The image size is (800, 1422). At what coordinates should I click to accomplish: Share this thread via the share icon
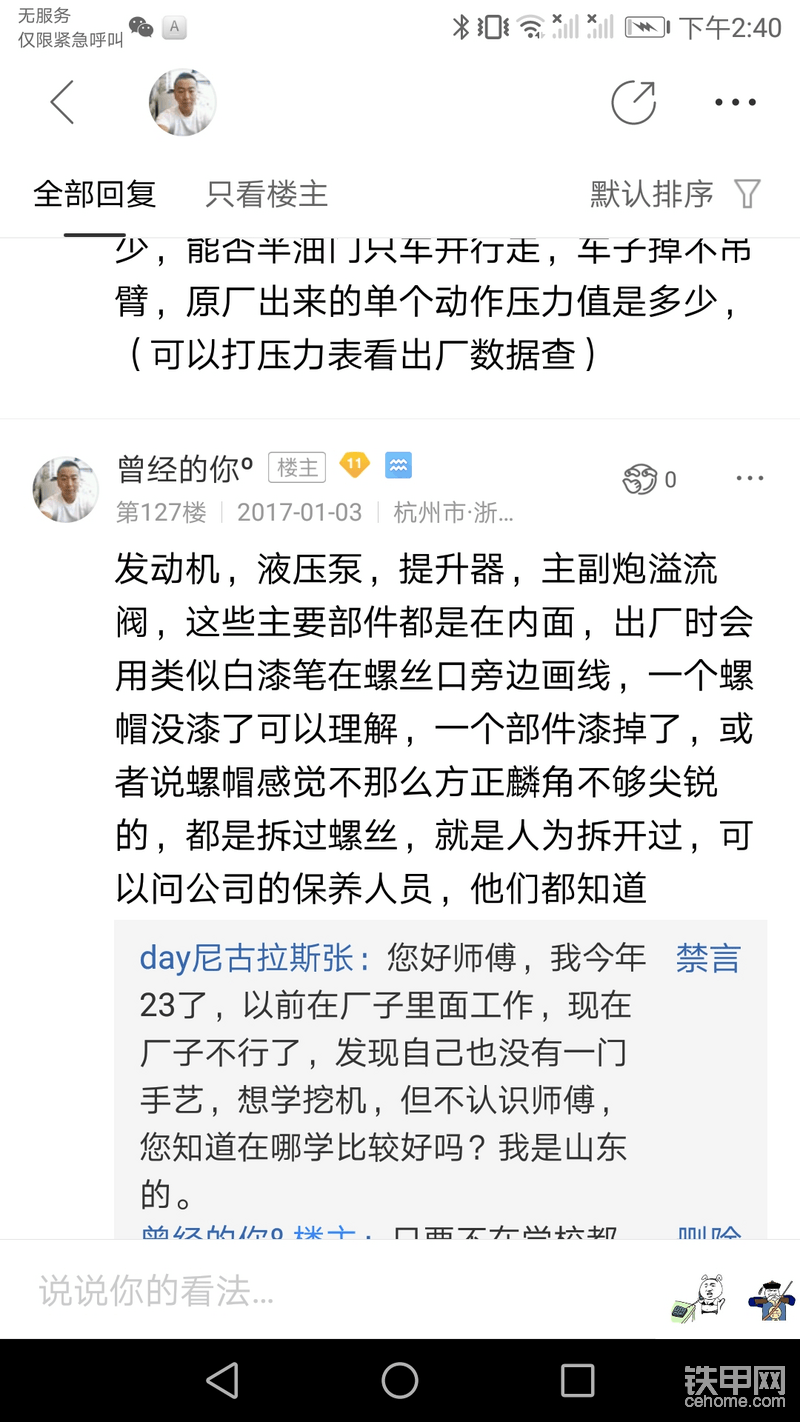(x=634, y=102)
